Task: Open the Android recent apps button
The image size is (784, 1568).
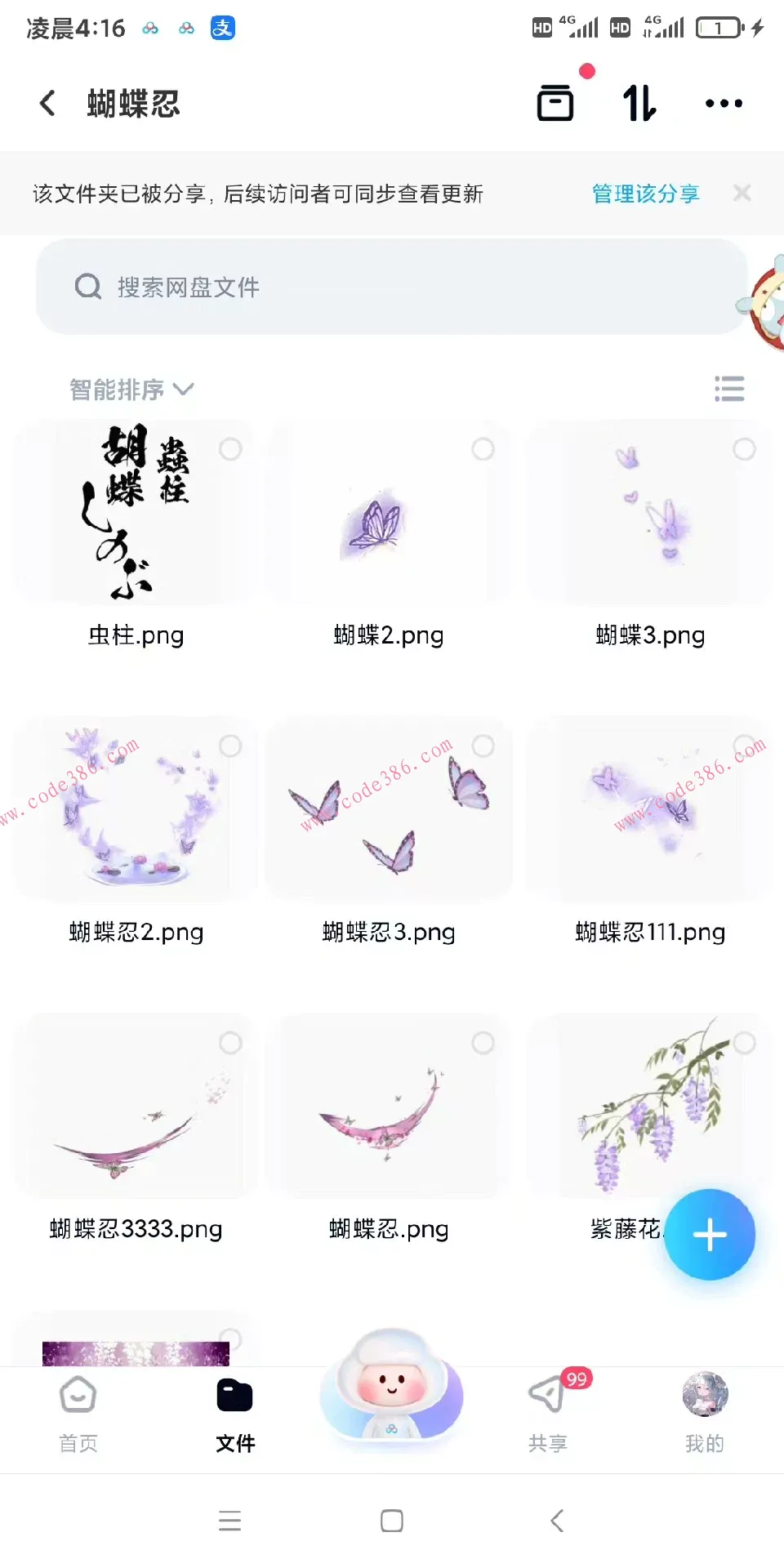Action: point(229,1520)
